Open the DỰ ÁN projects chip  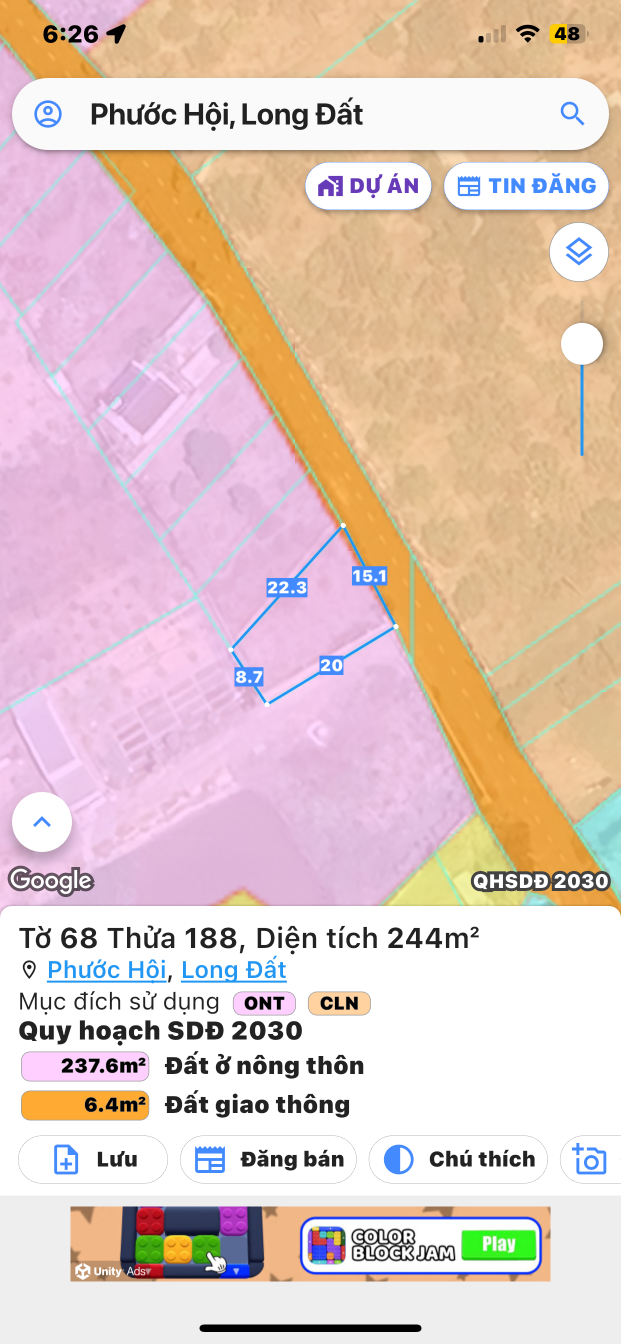pyautogui.click(x=368, y=186)
